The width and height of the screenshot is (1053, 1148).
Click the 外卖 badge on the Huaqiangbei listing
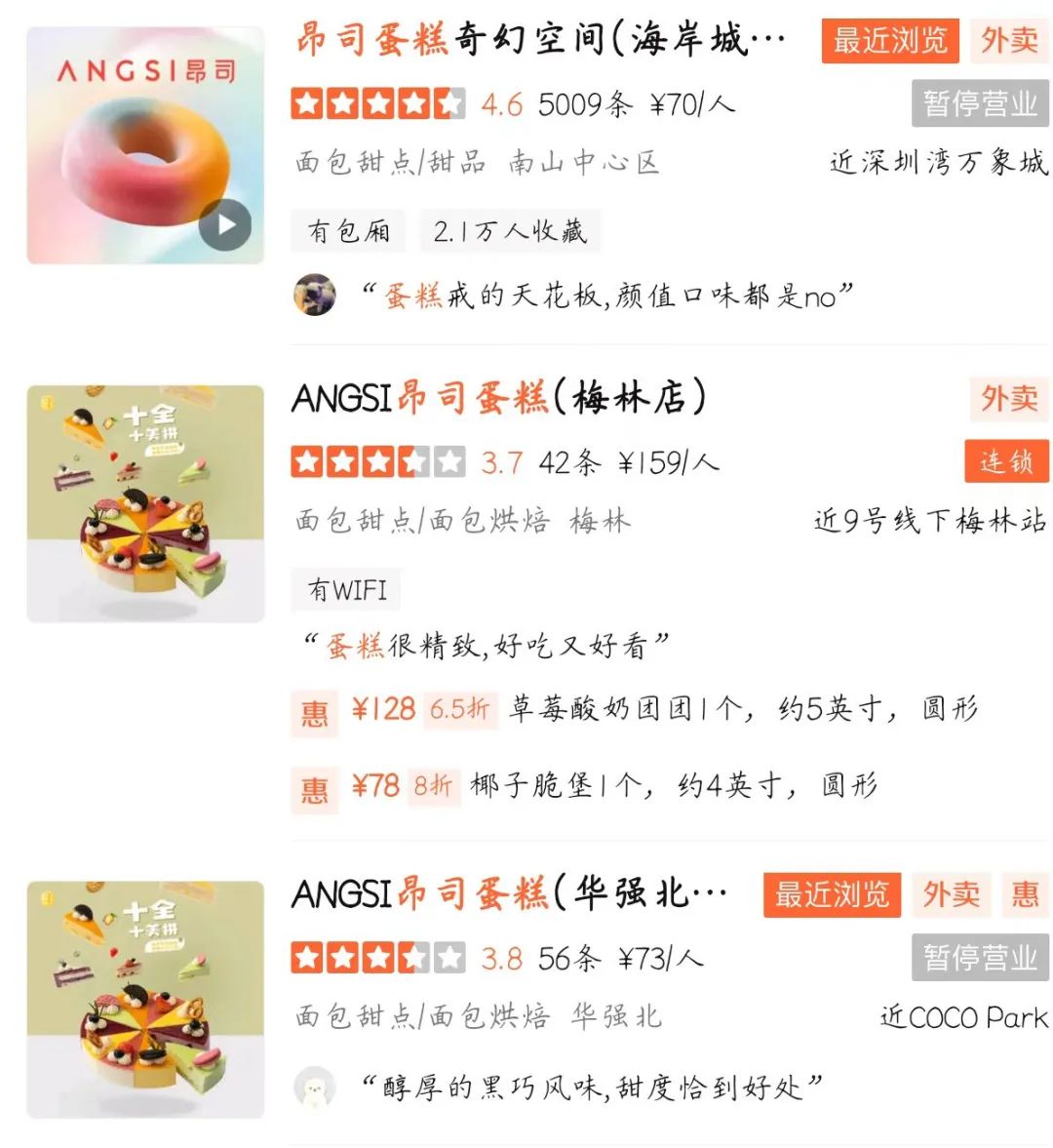[x=950, y=894]
